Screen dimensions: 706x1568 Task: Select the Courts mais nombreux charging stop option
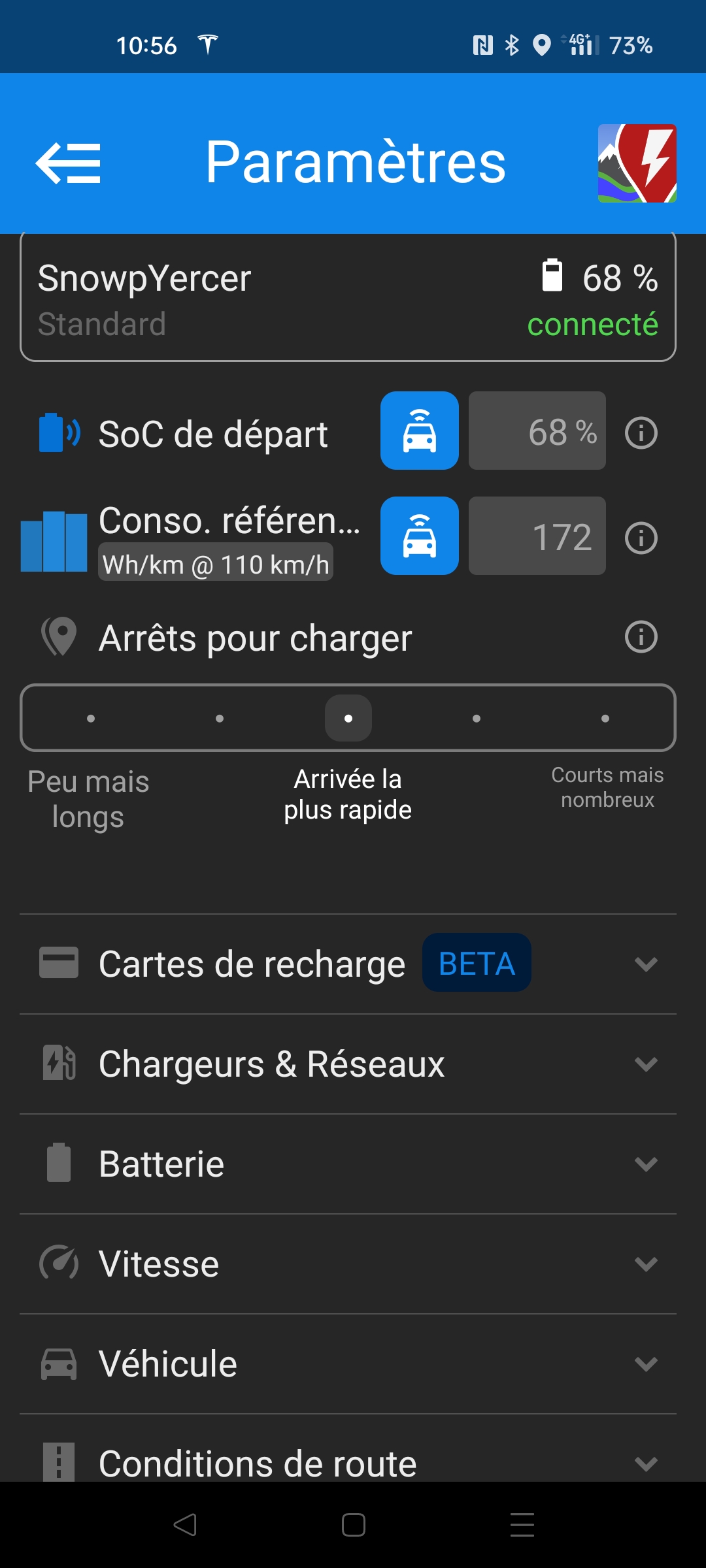[x=605, y=718]
